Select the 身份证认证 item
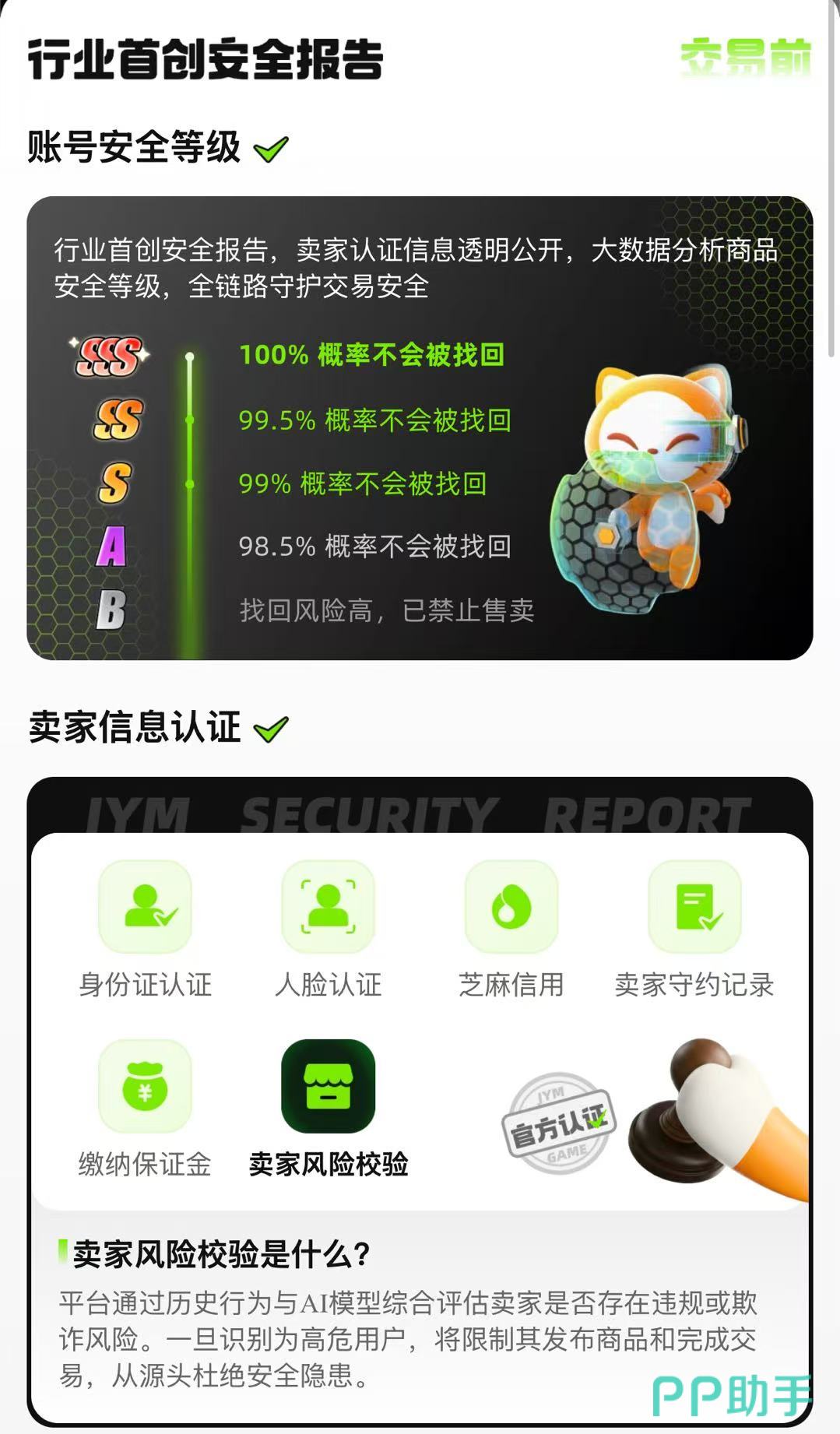The image size is (840, 1434). tap(145, 930)
